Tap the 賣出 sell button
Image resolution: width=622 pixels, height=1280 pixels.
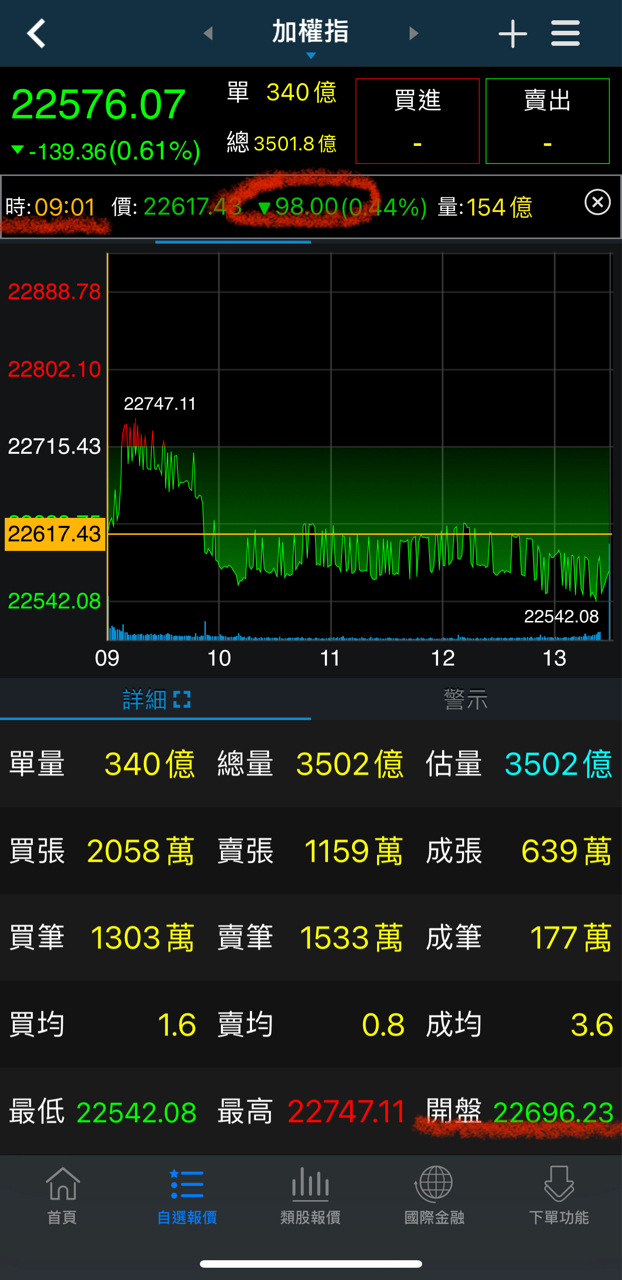pyautogui.click(x=547, y=120)
